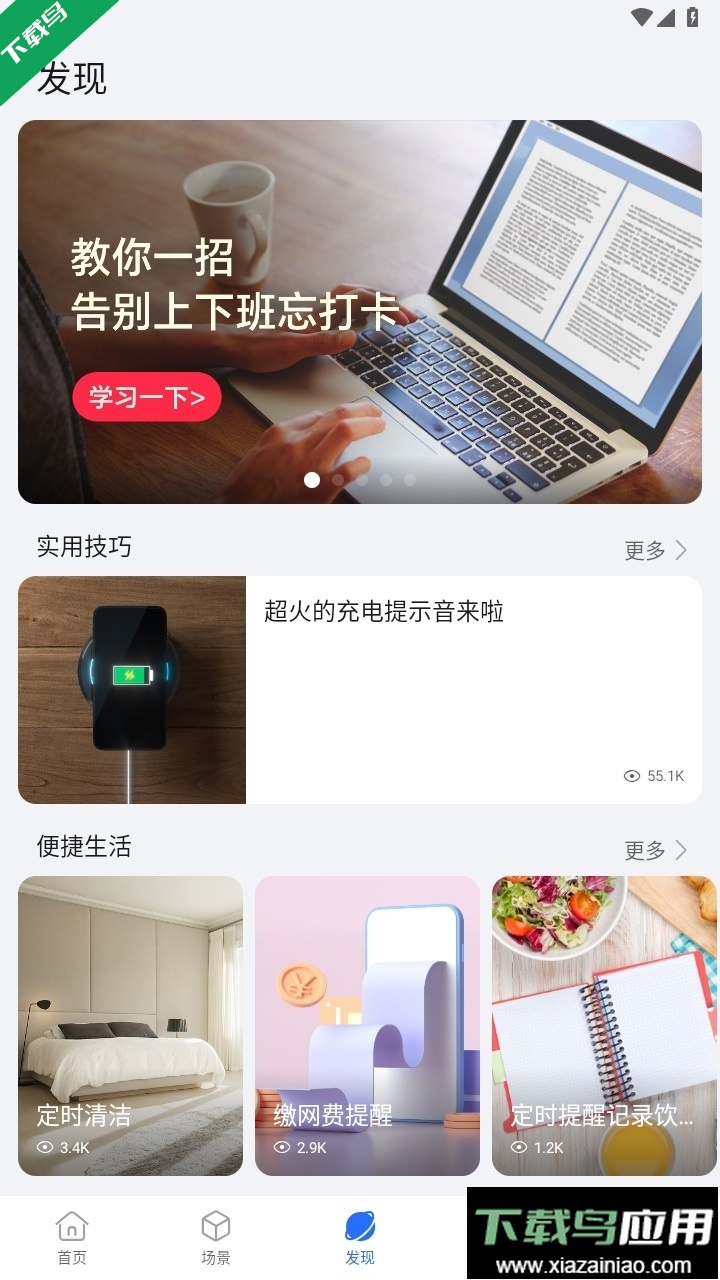Select the second carousel indicator dot
This screenshot has height=1280, width=720.
pos(337,479)
